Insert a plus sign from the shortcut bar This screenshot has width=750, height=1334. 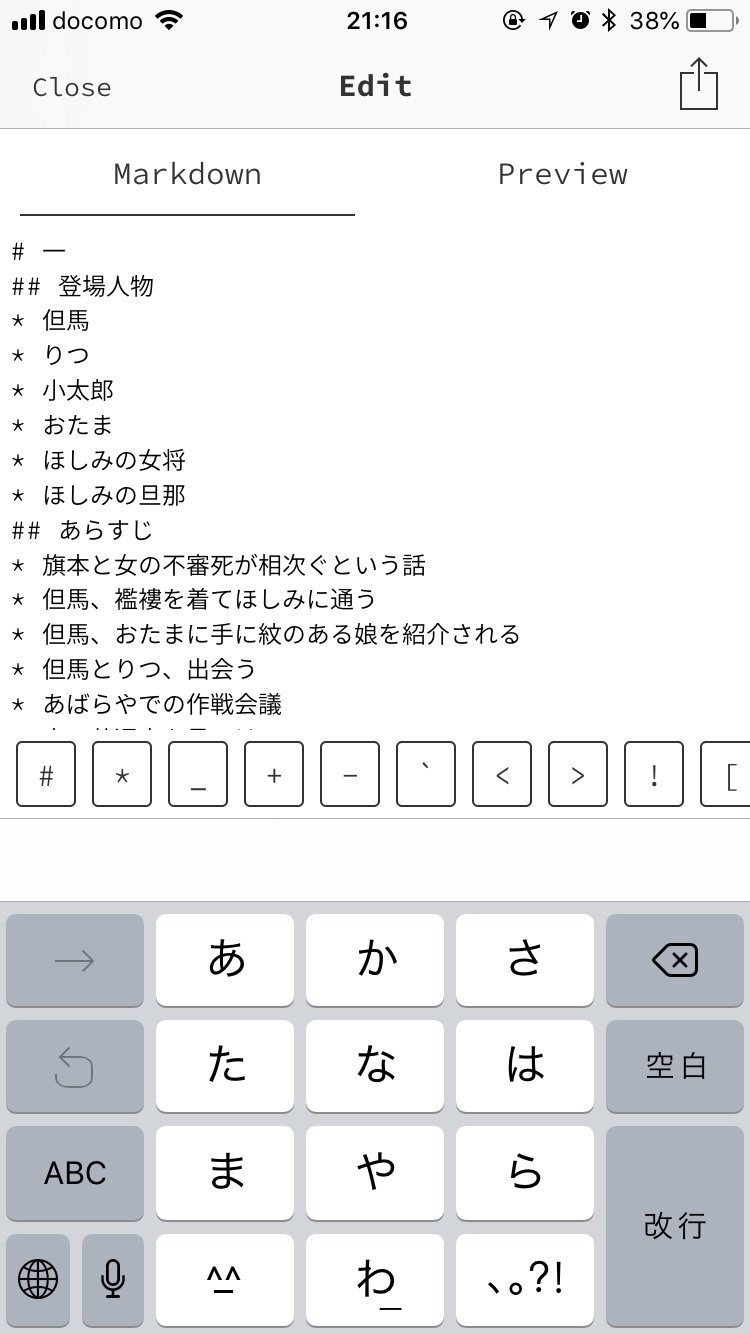274,774
